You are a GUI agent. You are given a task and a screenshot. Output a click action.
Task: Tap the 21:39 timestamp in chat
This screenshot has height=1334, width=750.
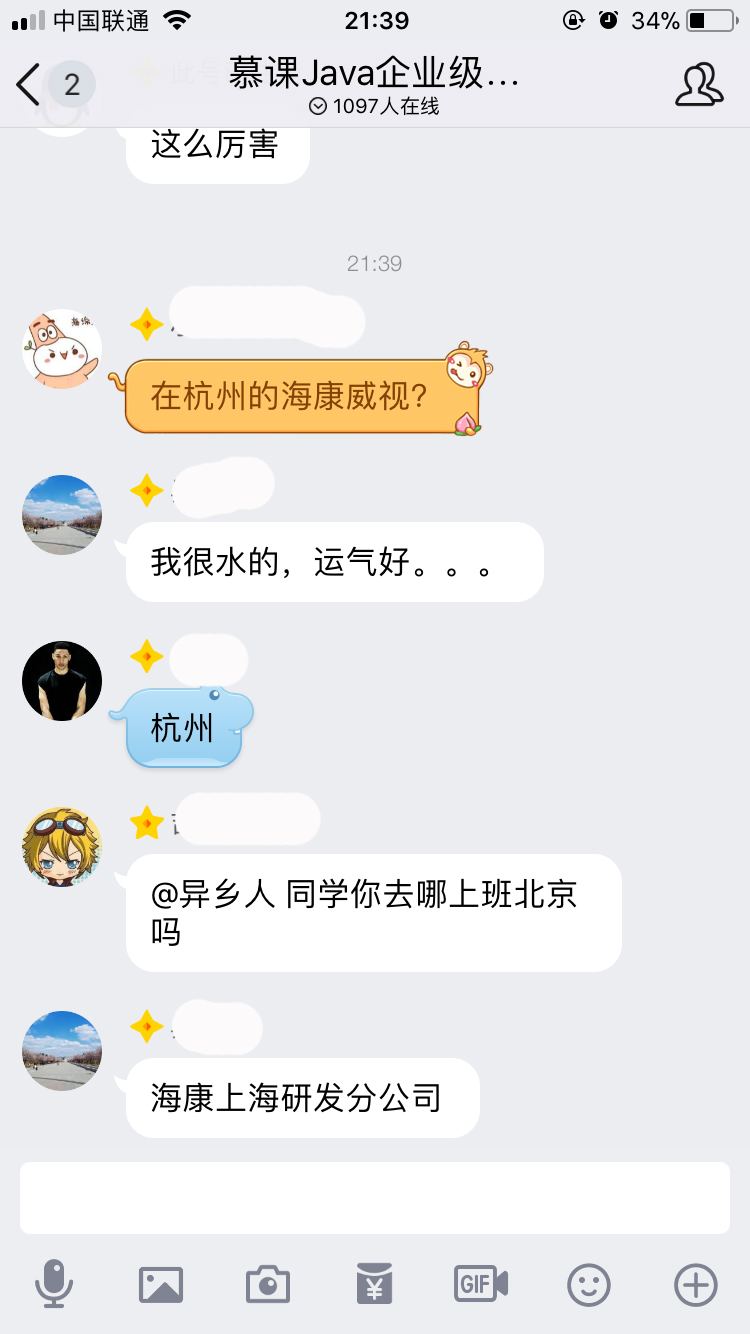tap(375, 263)
